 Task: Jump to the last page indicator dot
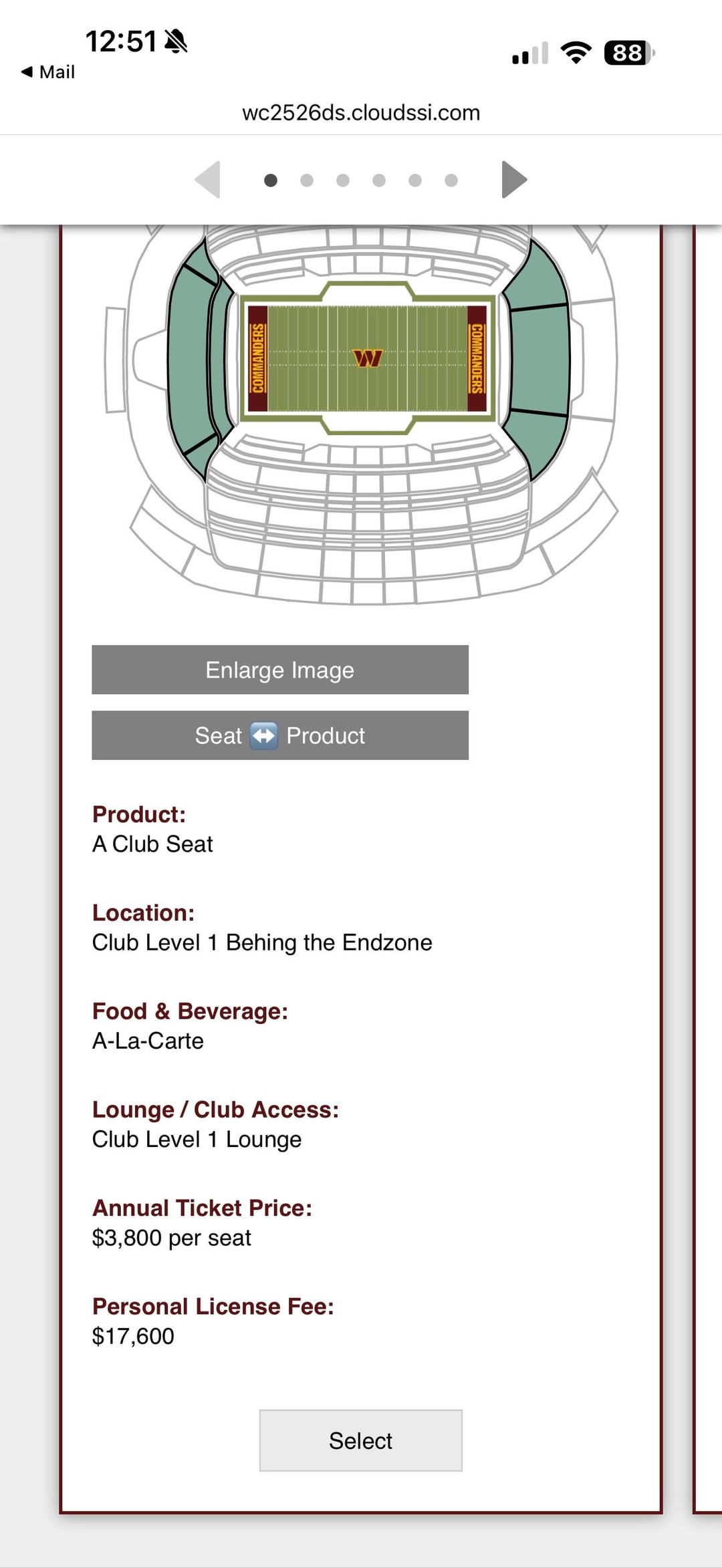pos(451,180)
